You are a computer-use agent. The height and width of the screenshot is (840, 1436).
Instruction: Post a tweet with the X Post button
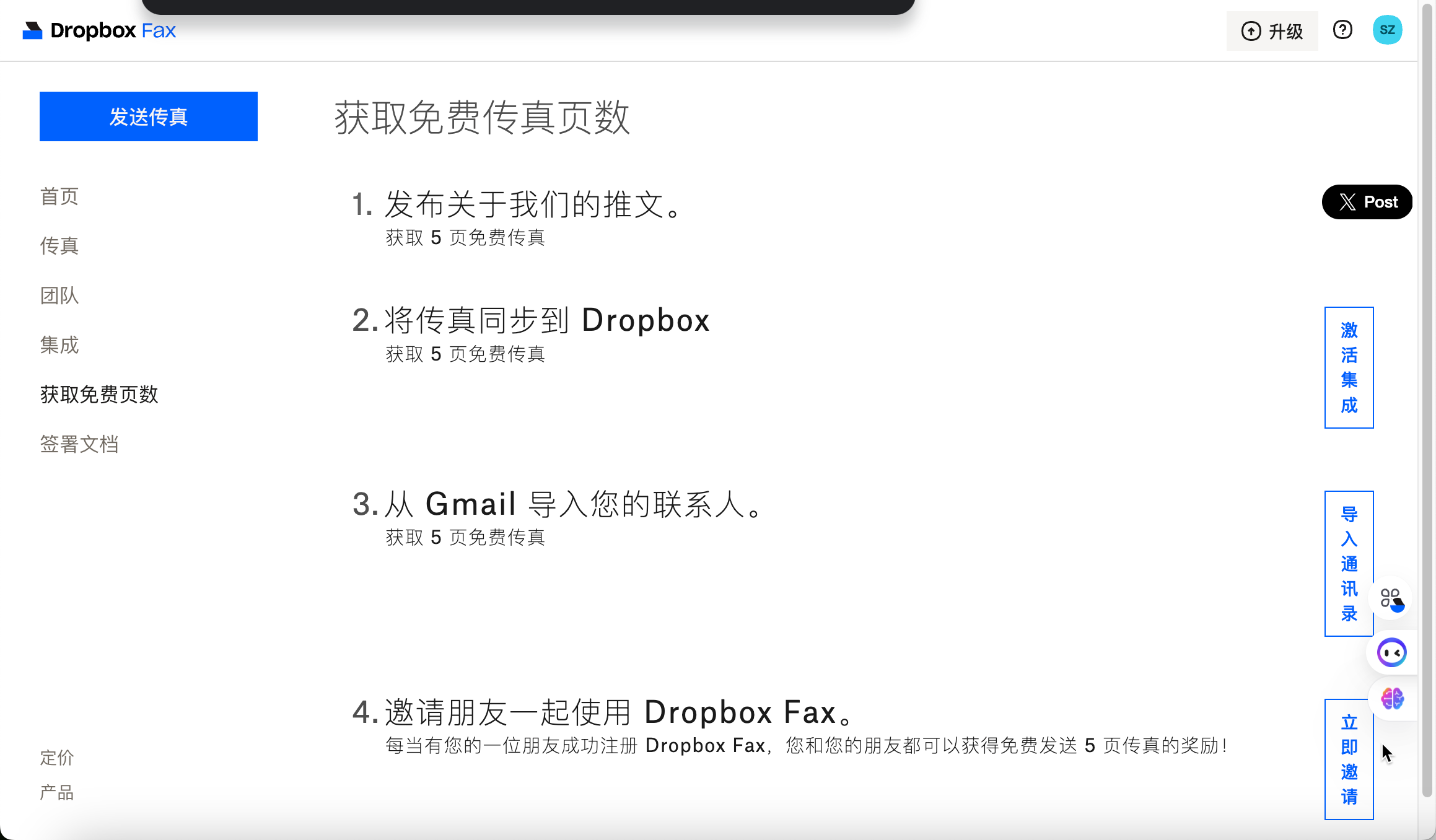(1367, 202)
